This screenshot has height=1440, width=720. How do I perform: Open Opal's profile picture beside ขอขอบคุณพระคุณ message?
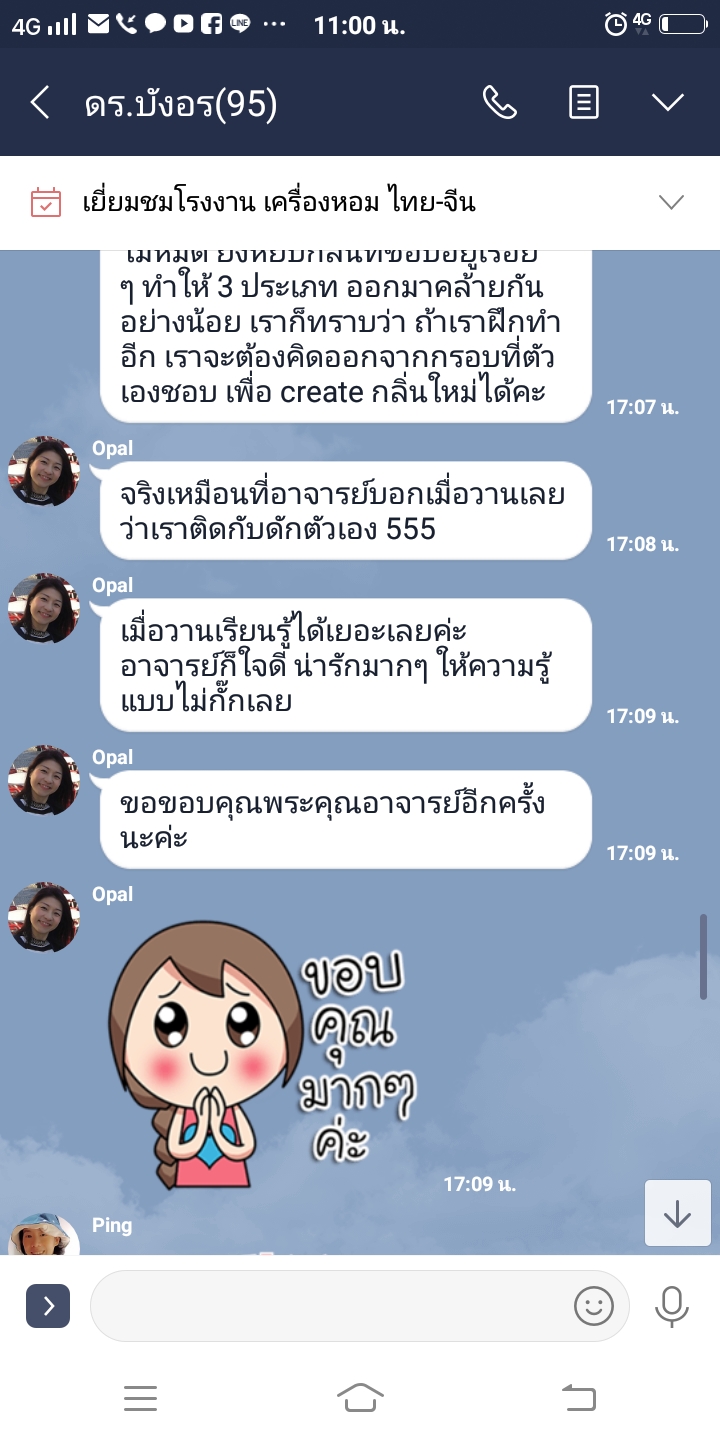tap(44, 780)
